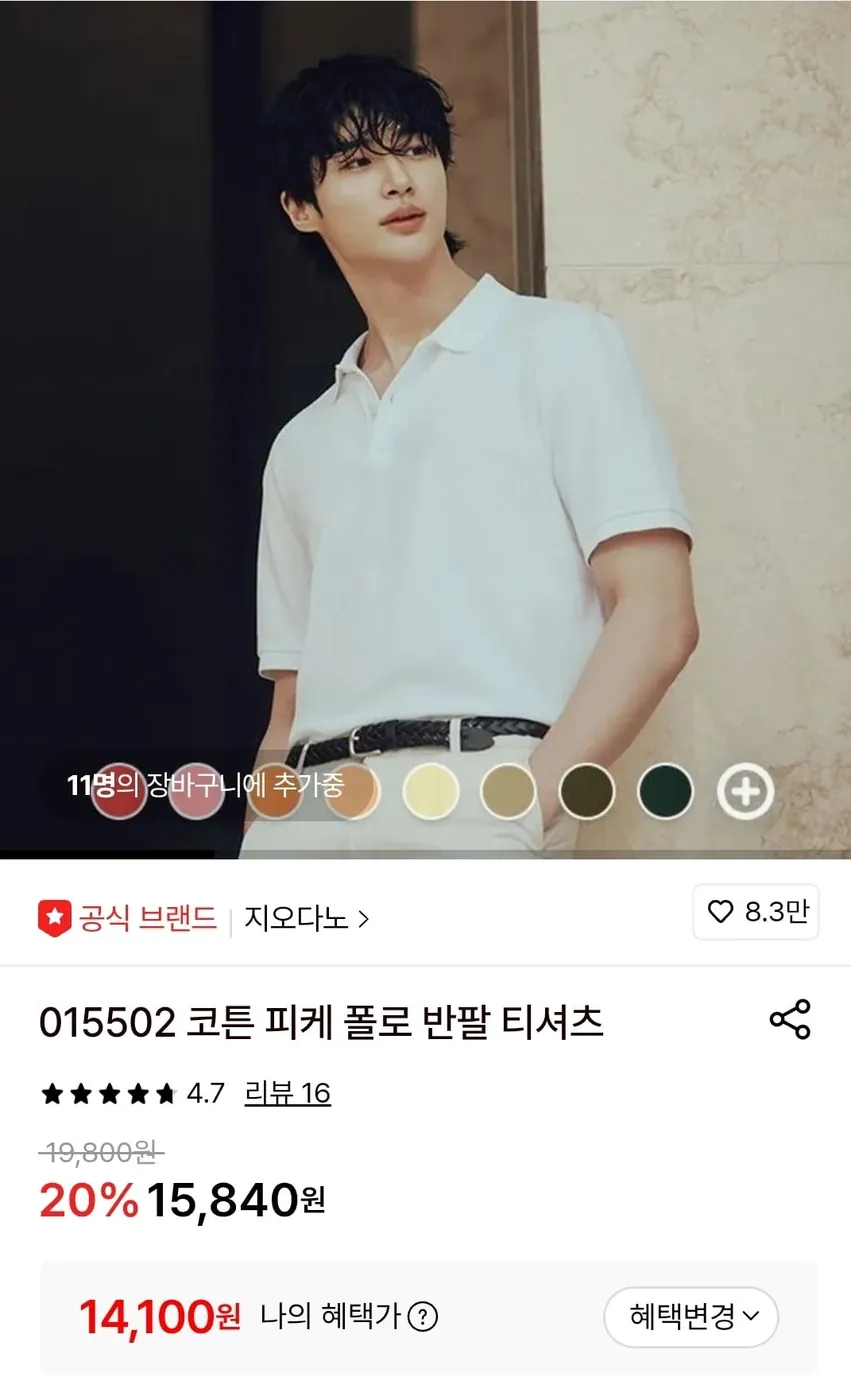
Task: Select the dark green color swatch
Action: pos(664,790)
